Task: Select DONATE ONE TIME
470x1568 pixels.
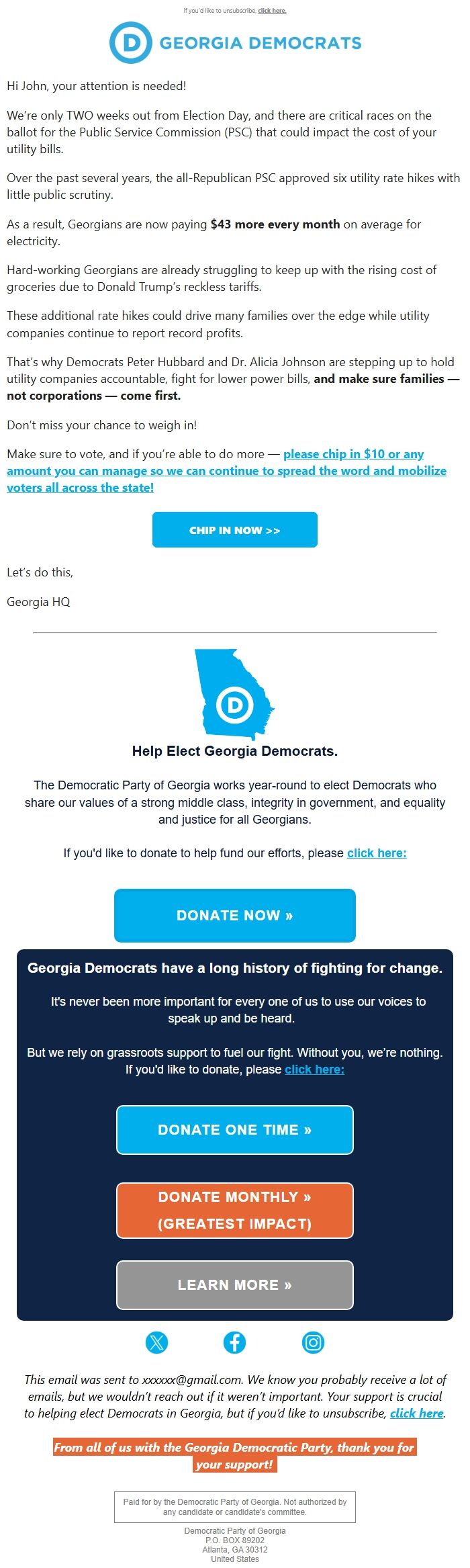Action: tap(235, 1130)
